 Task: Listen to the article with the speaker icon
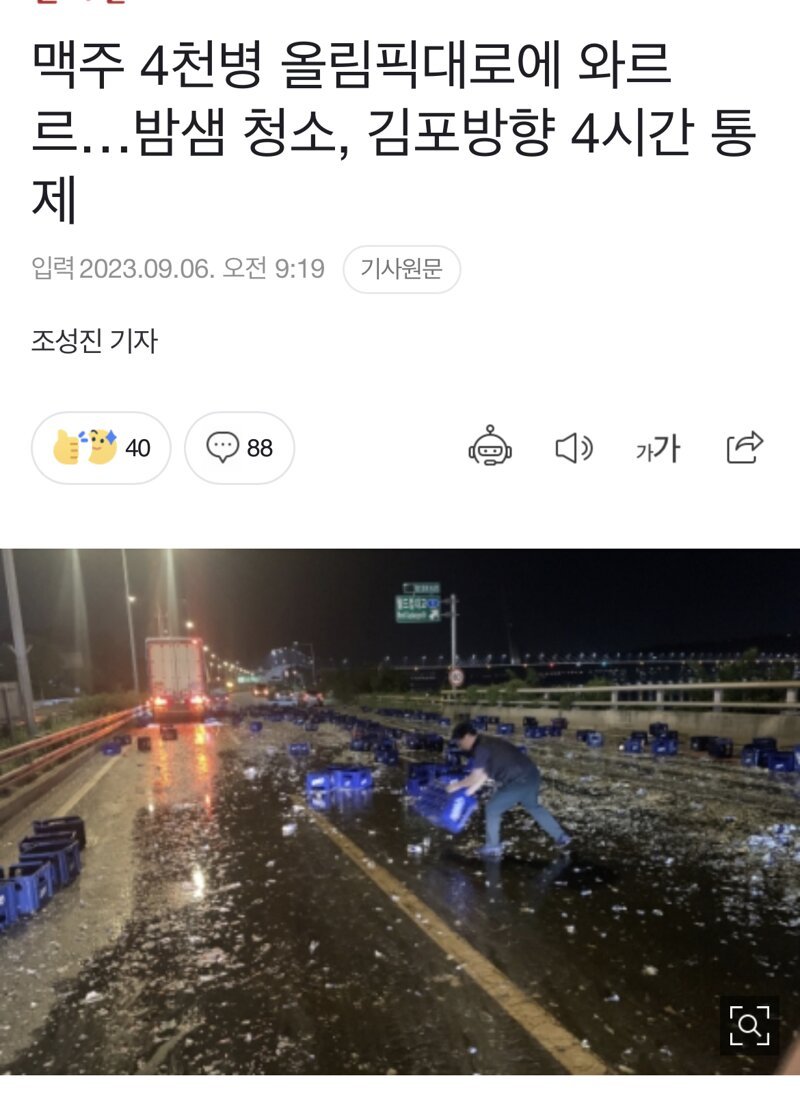click(573, 448)
